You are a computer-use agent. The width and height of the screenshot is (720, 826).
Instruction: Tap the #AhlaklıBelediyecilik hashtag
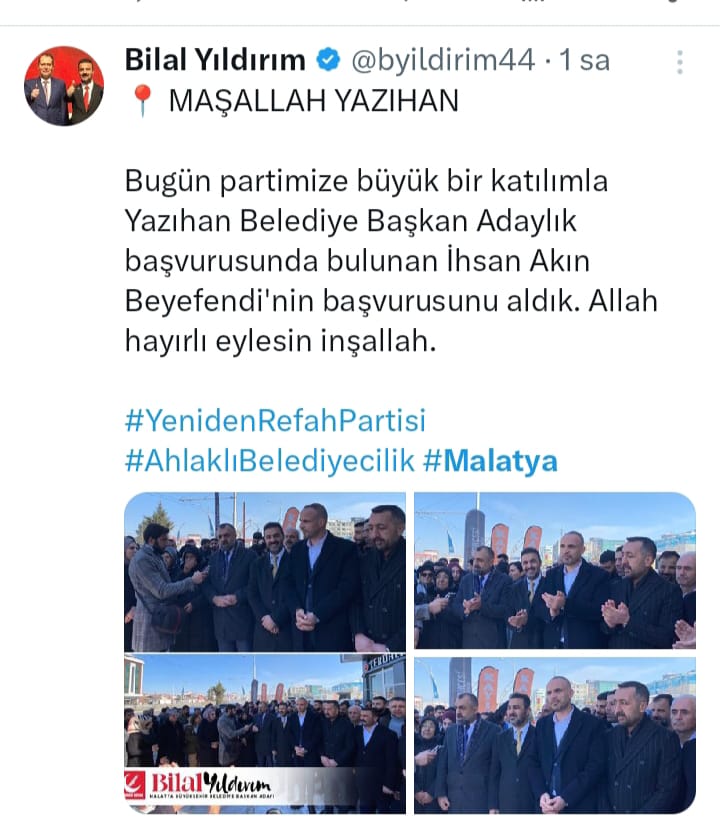tap(269, 460)
